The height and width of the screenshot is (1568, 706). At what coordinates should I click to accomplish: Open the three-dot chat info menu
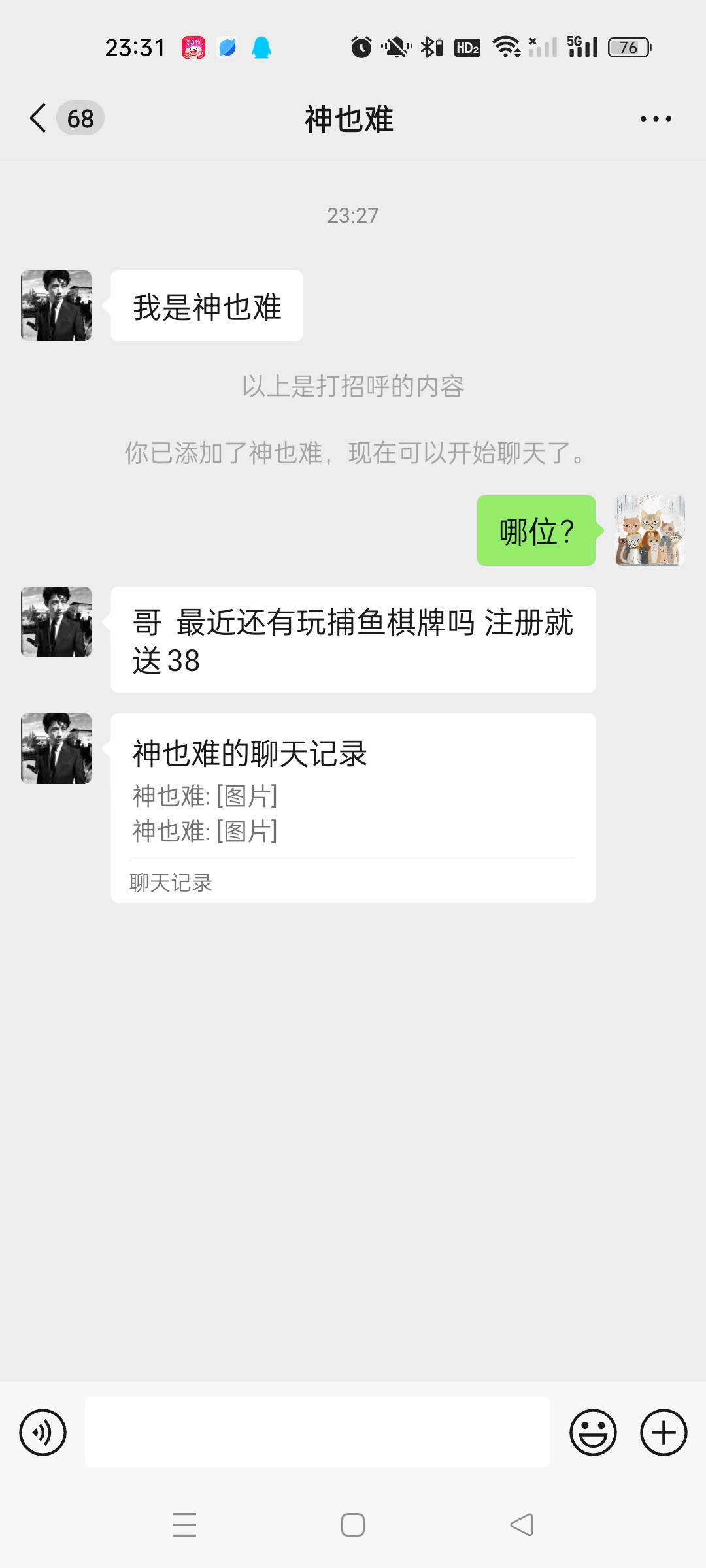[655, 119]
